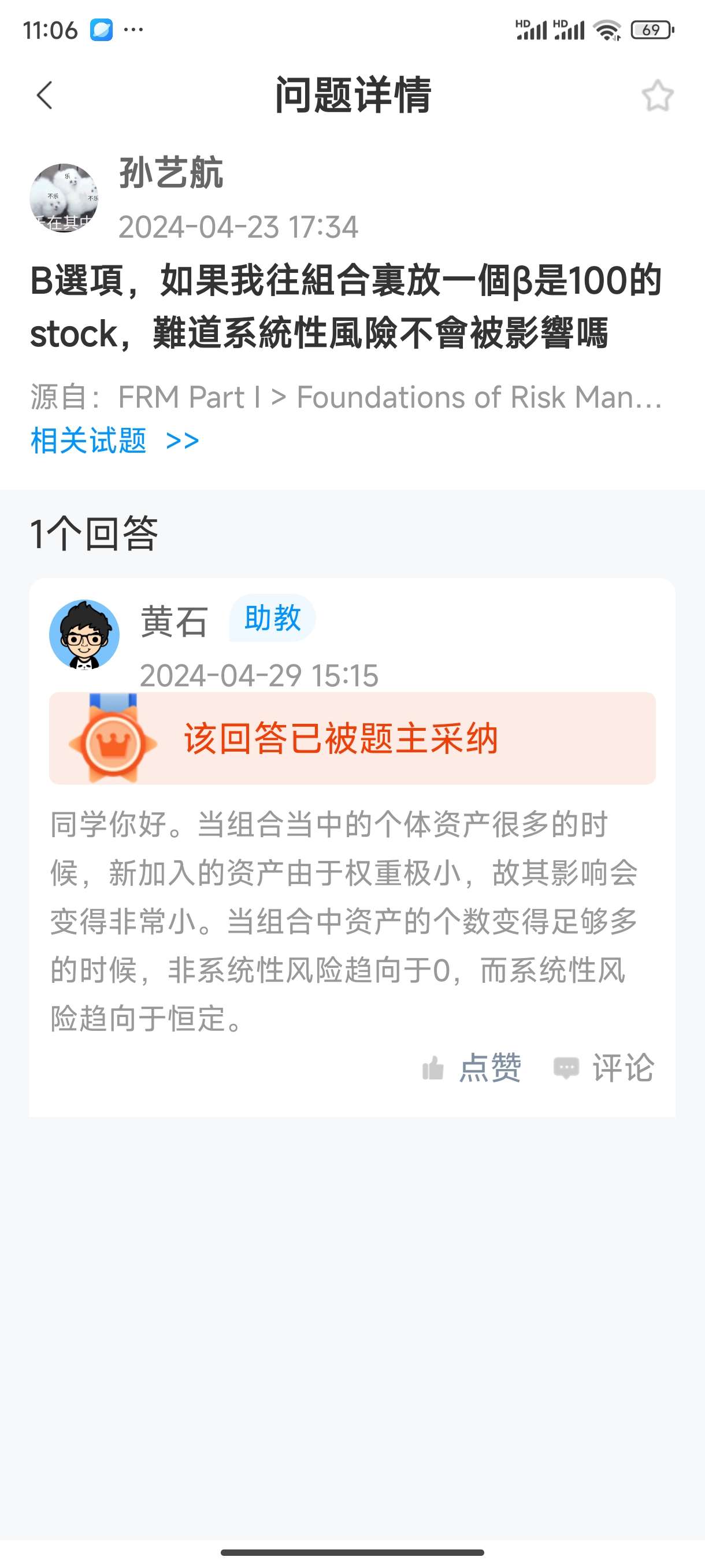Like 黄石's answer with 点赞

click(473, 1068)
